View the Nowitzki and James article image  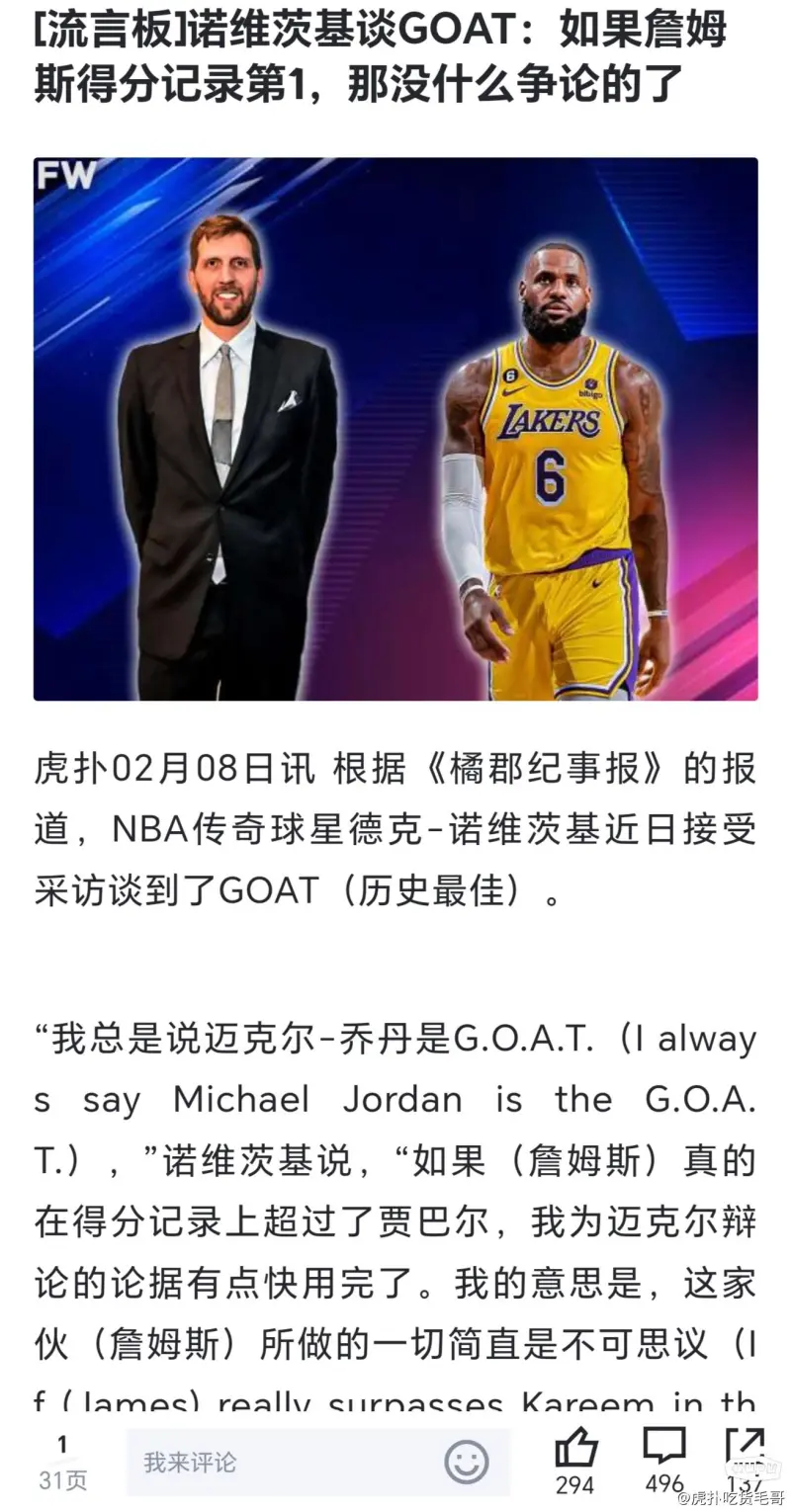point(395,429)
